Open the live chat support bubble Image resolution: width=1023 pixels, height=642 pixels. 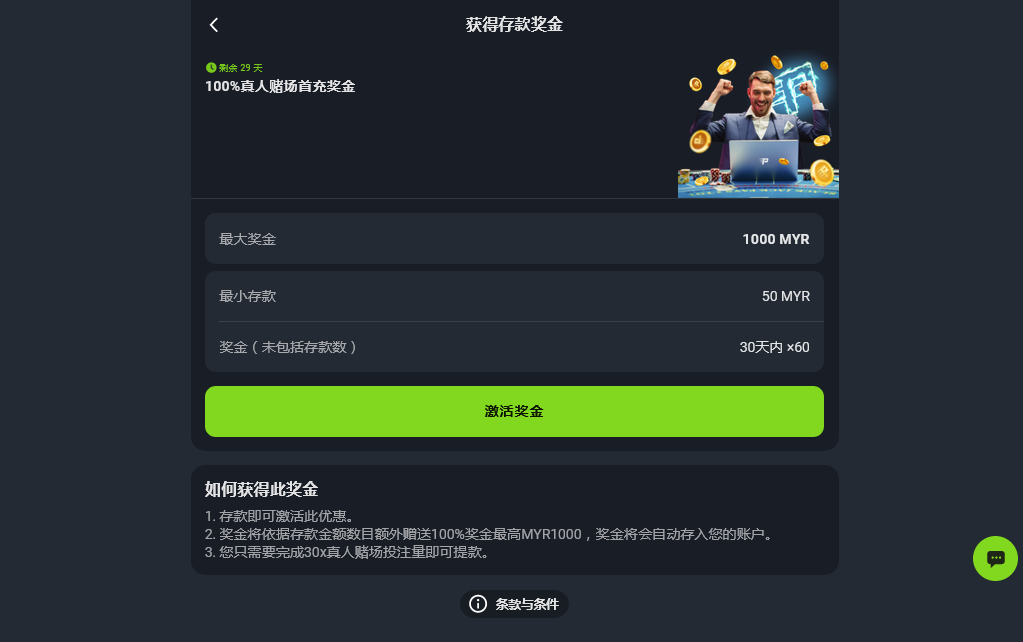point(995,558)
